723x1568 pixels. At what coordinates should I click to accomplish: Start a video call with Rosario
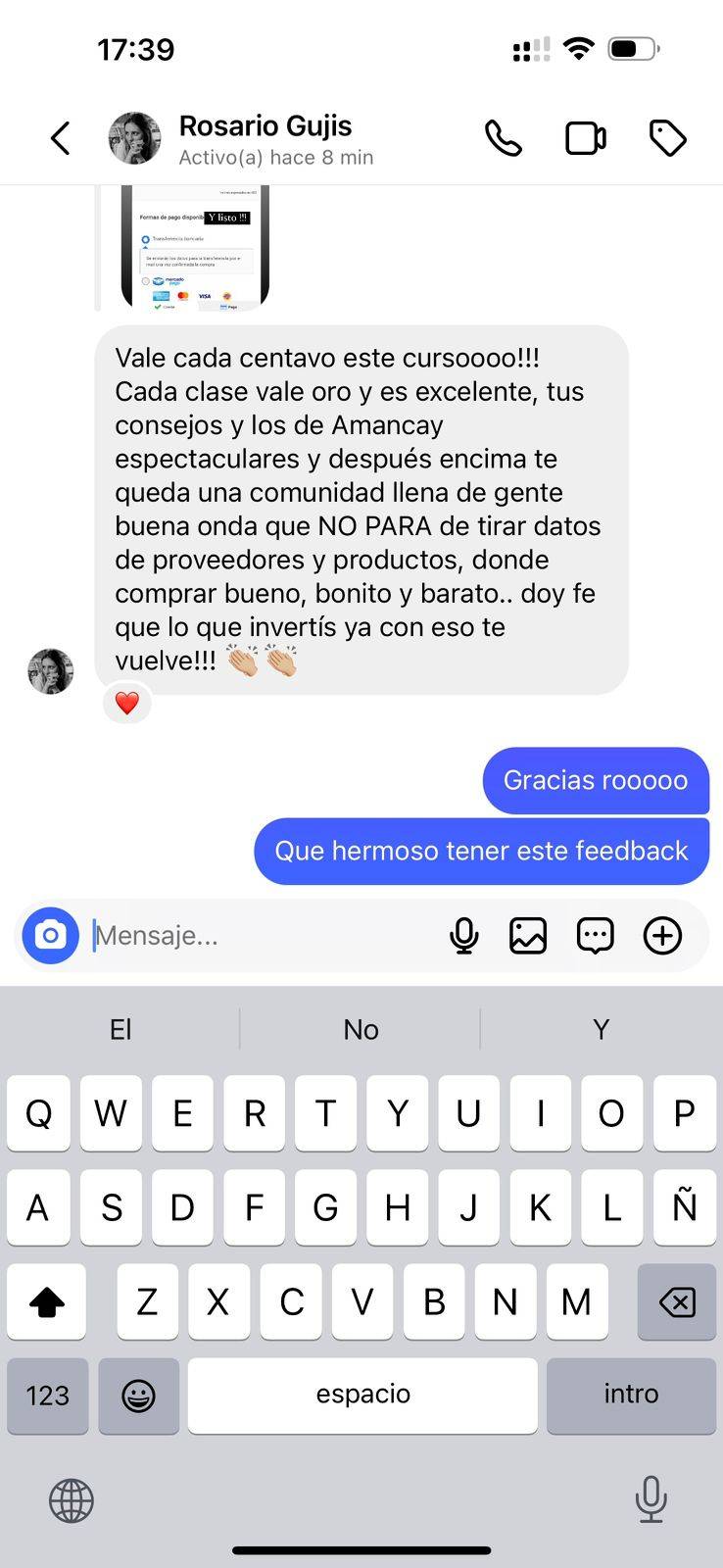585,138
